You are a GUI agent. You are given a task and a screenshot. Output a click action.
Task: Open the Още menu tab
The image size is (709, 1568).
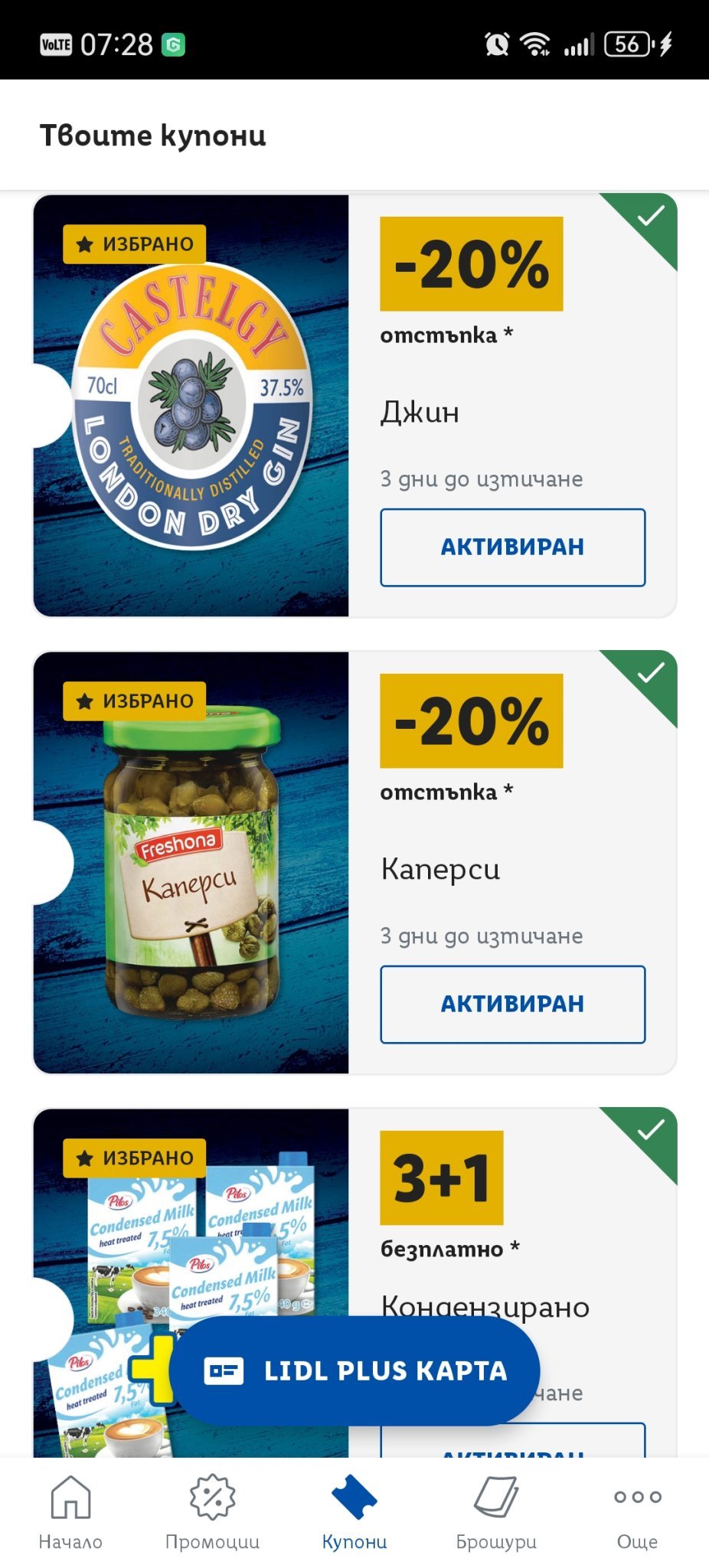(x=637, y=1511)
